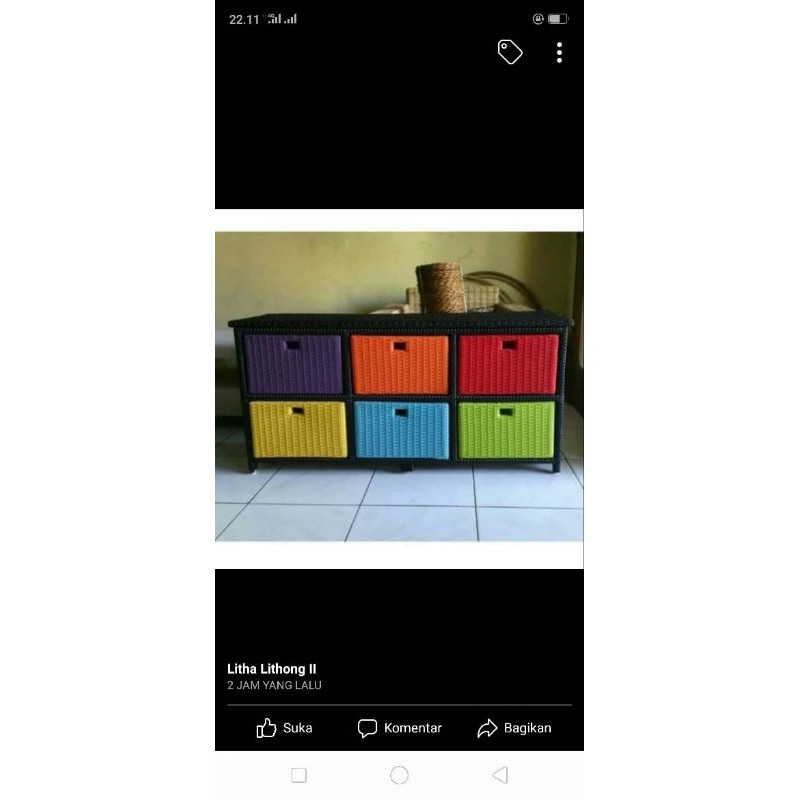Tap the tag photo icon

click(x=510, y=52)
